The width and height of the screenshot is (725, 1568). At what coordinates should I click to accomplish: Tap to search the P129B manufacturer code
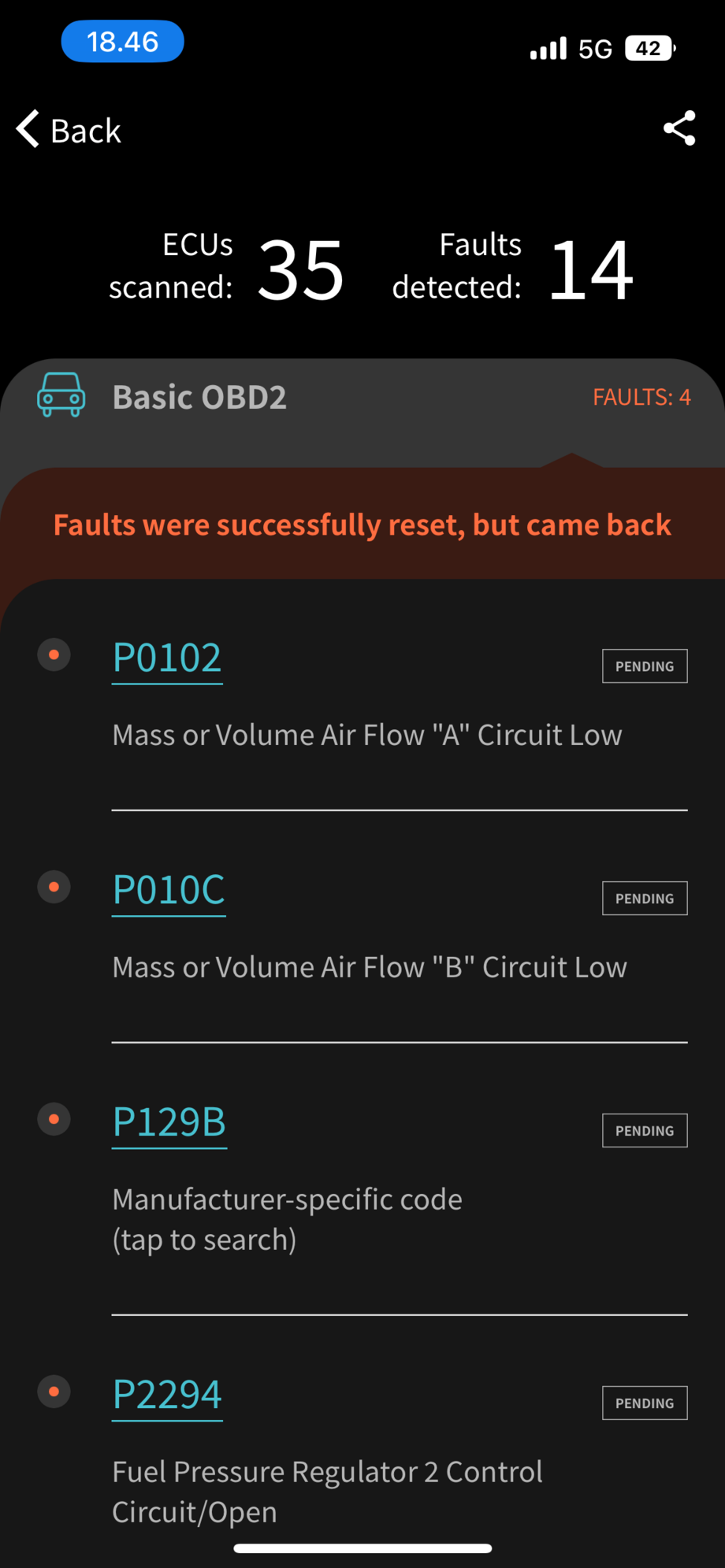(204, 1239)
